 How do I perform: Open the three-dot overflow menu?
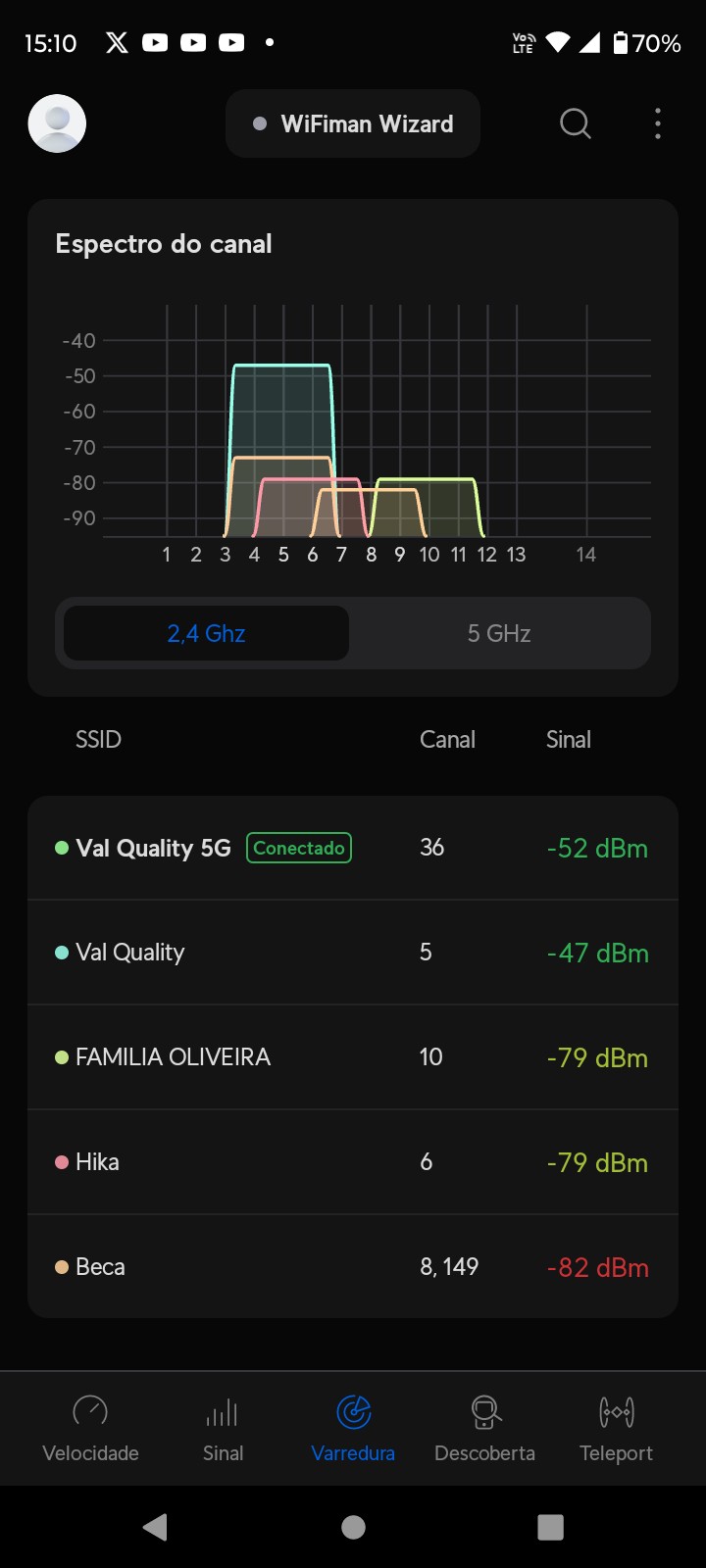coord(657,123)
